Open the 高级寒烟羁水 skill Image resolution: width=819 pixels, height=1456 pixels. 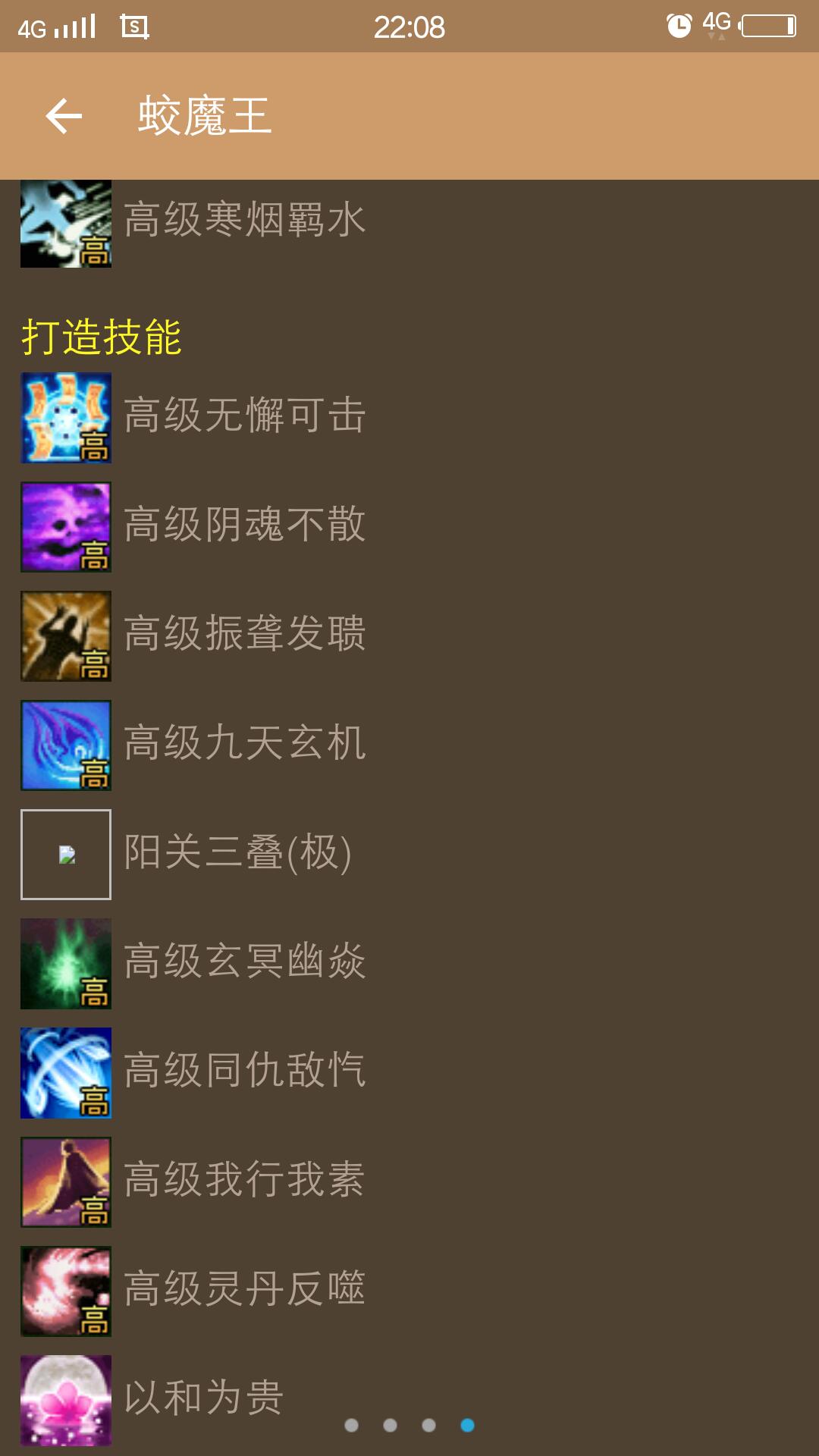(x=244, y=221)
